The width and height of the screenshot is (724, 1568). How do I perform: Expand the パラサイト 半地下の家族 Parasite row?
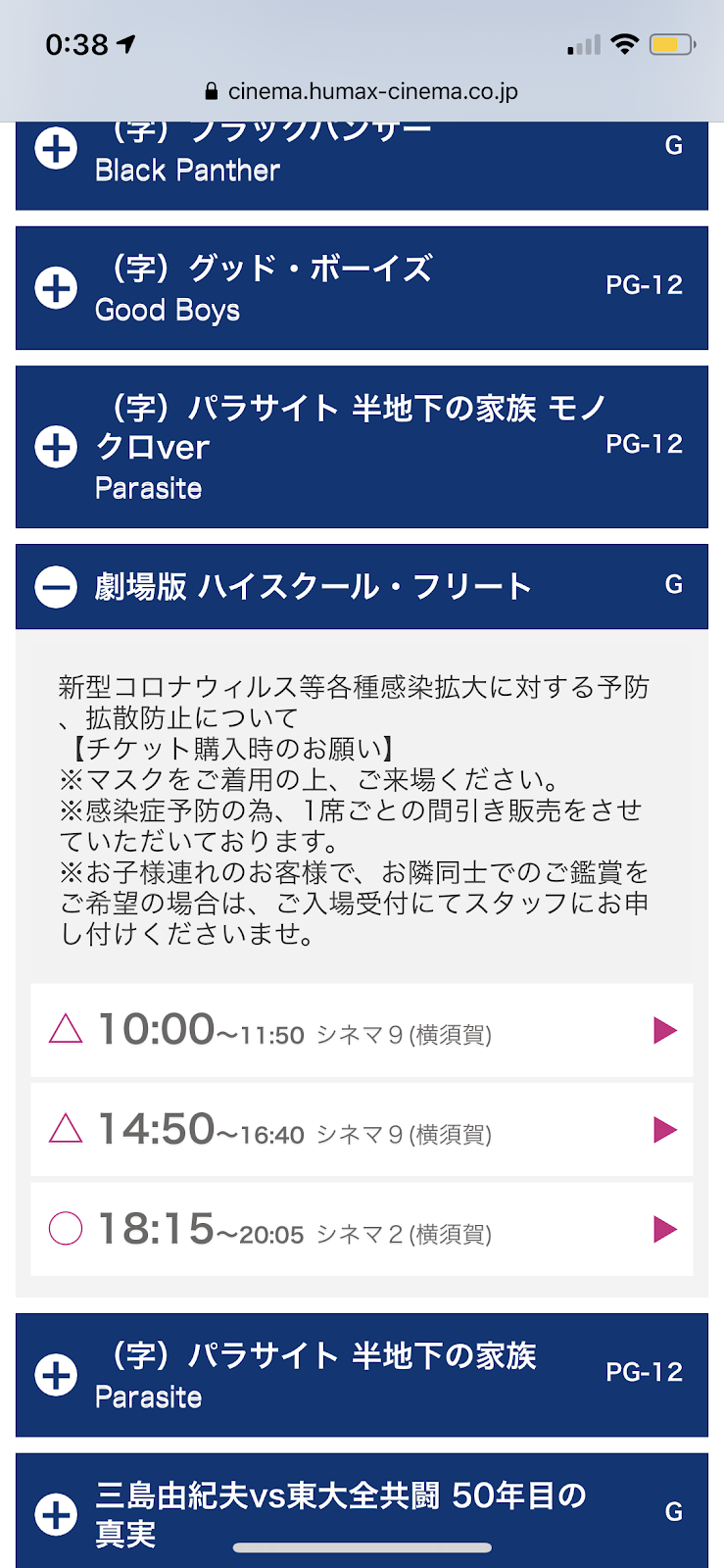click(362, 1375)
